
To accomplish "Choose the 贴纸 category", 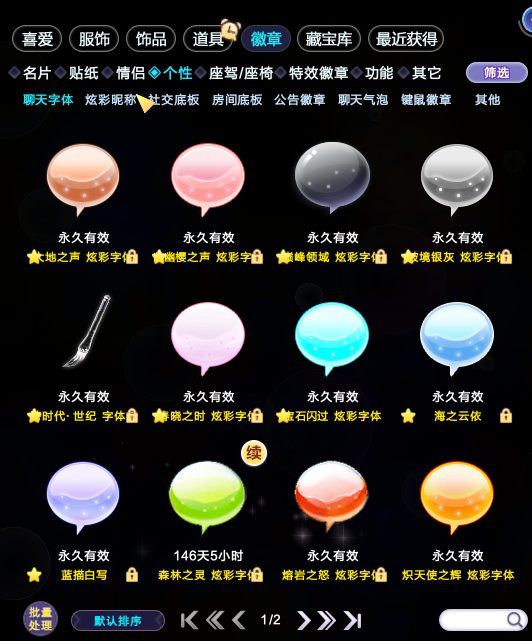I will click(83, 73).
